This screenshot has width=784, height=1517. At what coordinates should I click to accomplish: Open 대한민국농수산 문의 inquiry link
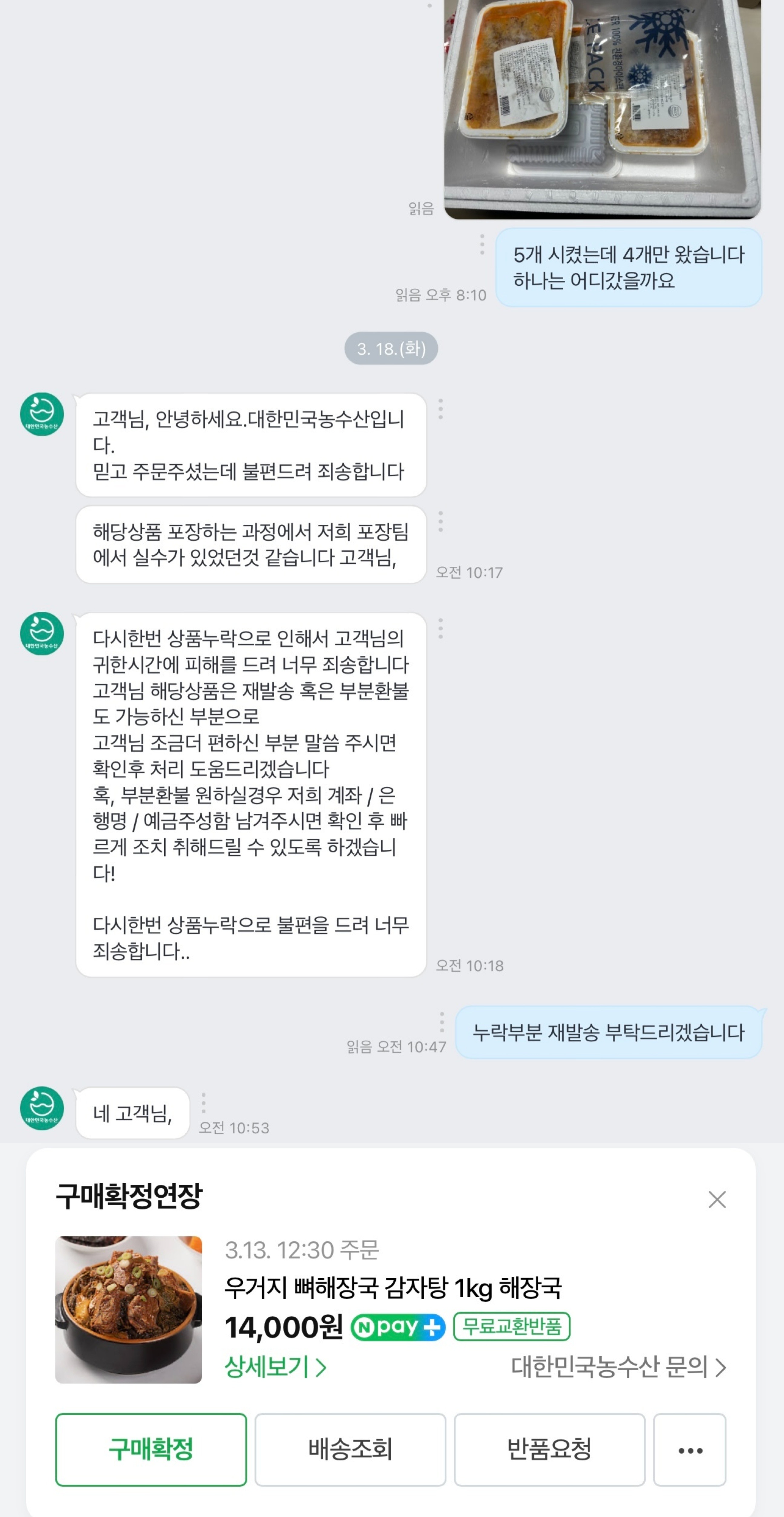click(618, 1367)
